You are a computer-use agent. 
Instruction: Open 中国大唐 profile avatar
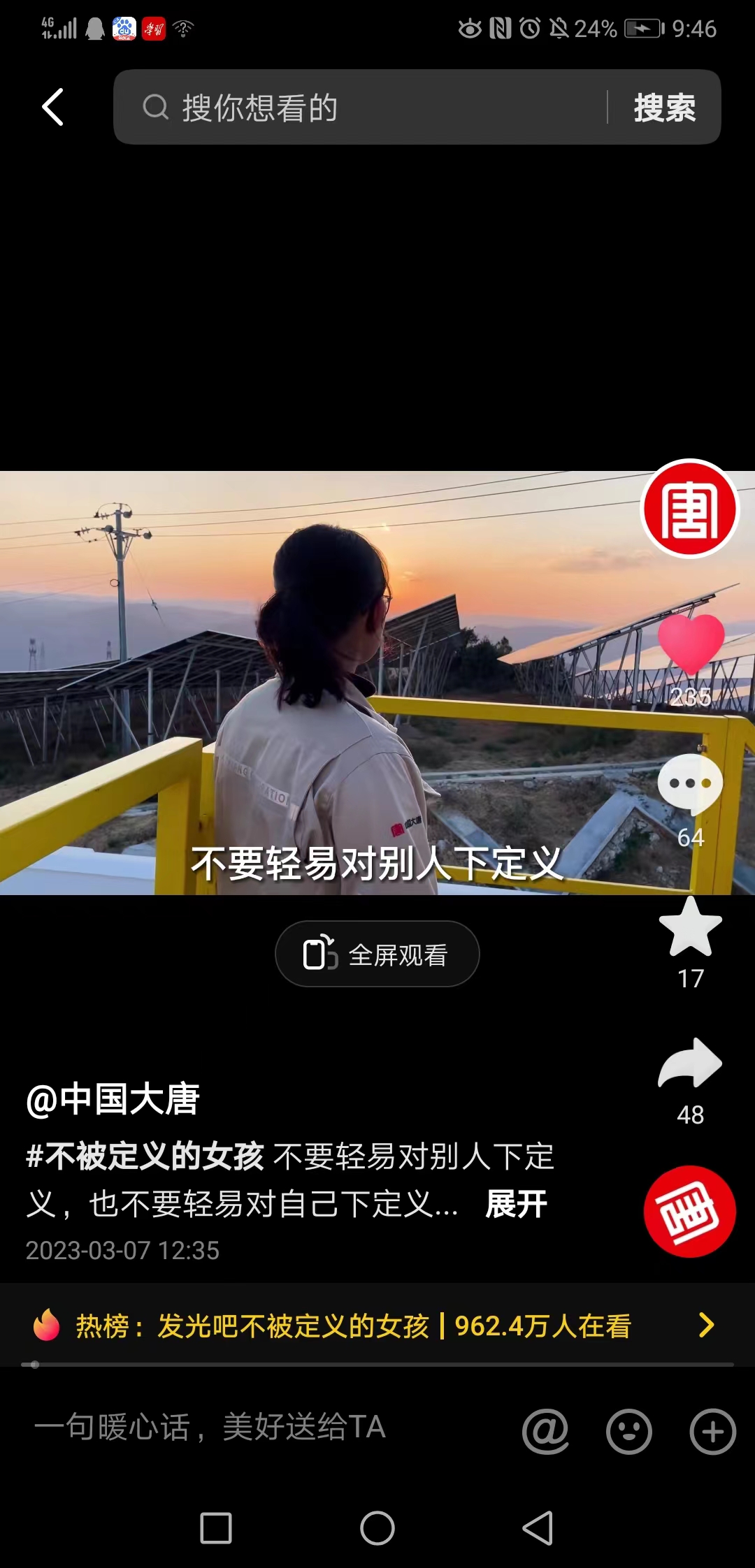pyautogui.click(x=690, y=509)
